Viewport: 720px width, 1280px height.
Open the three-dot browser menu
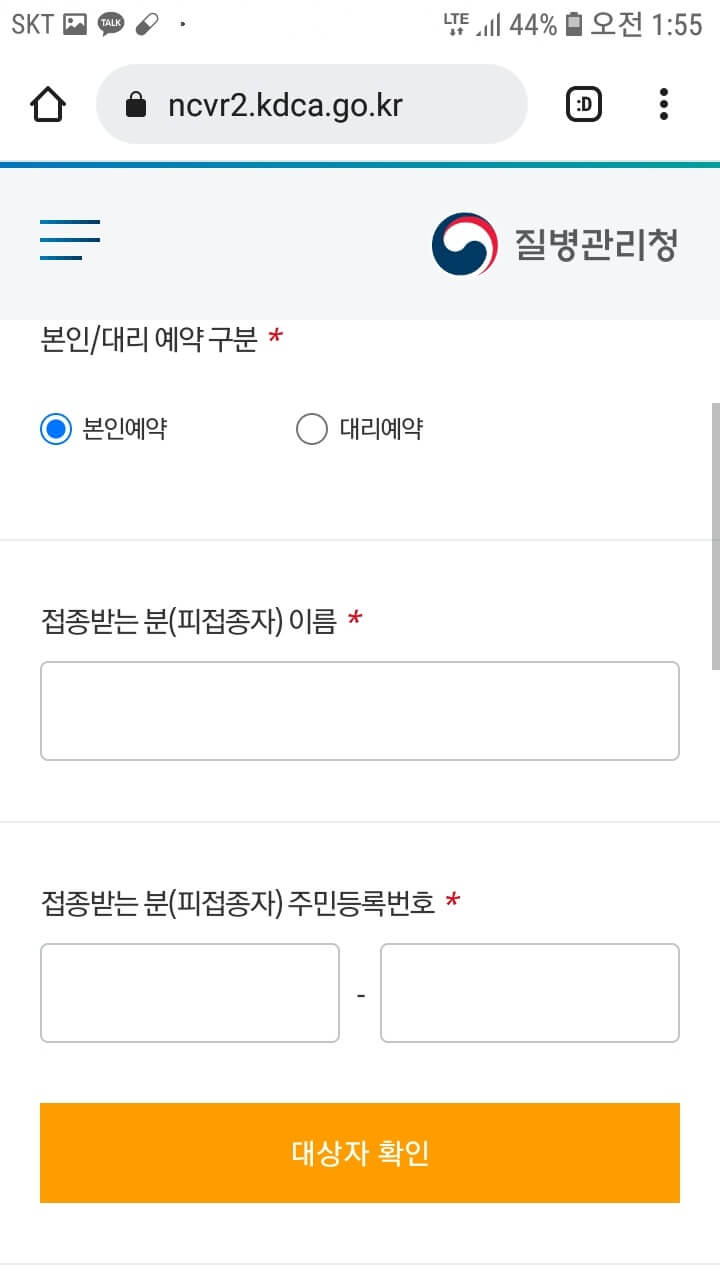point(663,103)
